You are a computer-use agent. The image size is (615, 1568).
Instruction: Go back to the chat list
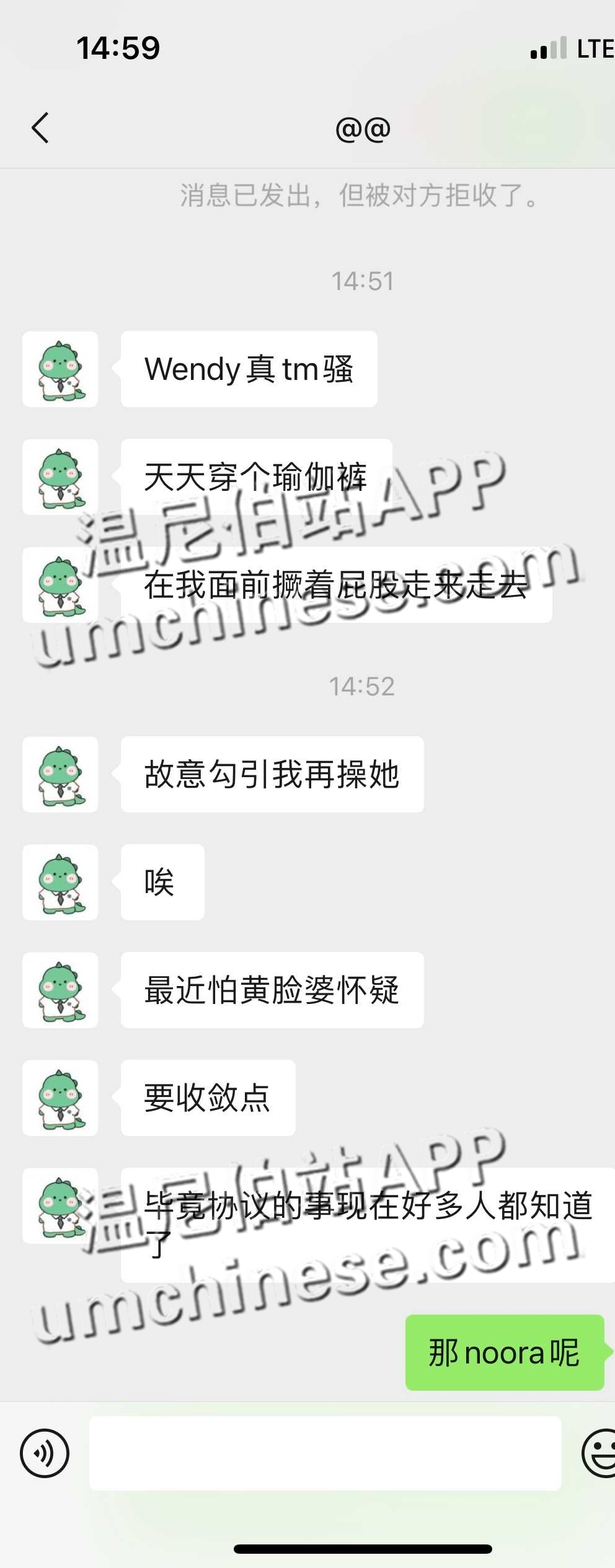coord(40,128)
